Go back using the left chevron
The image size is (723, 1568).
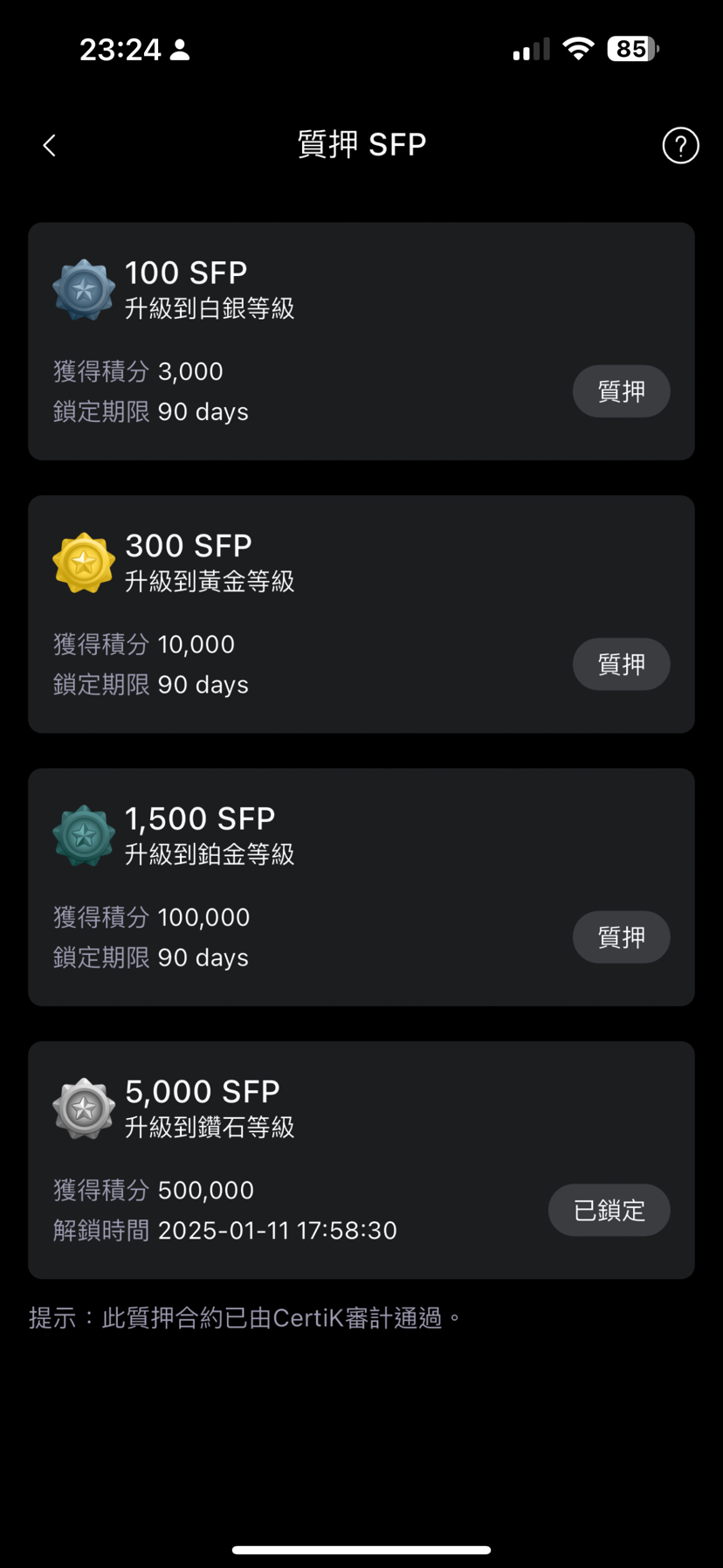tap(49, 145)
